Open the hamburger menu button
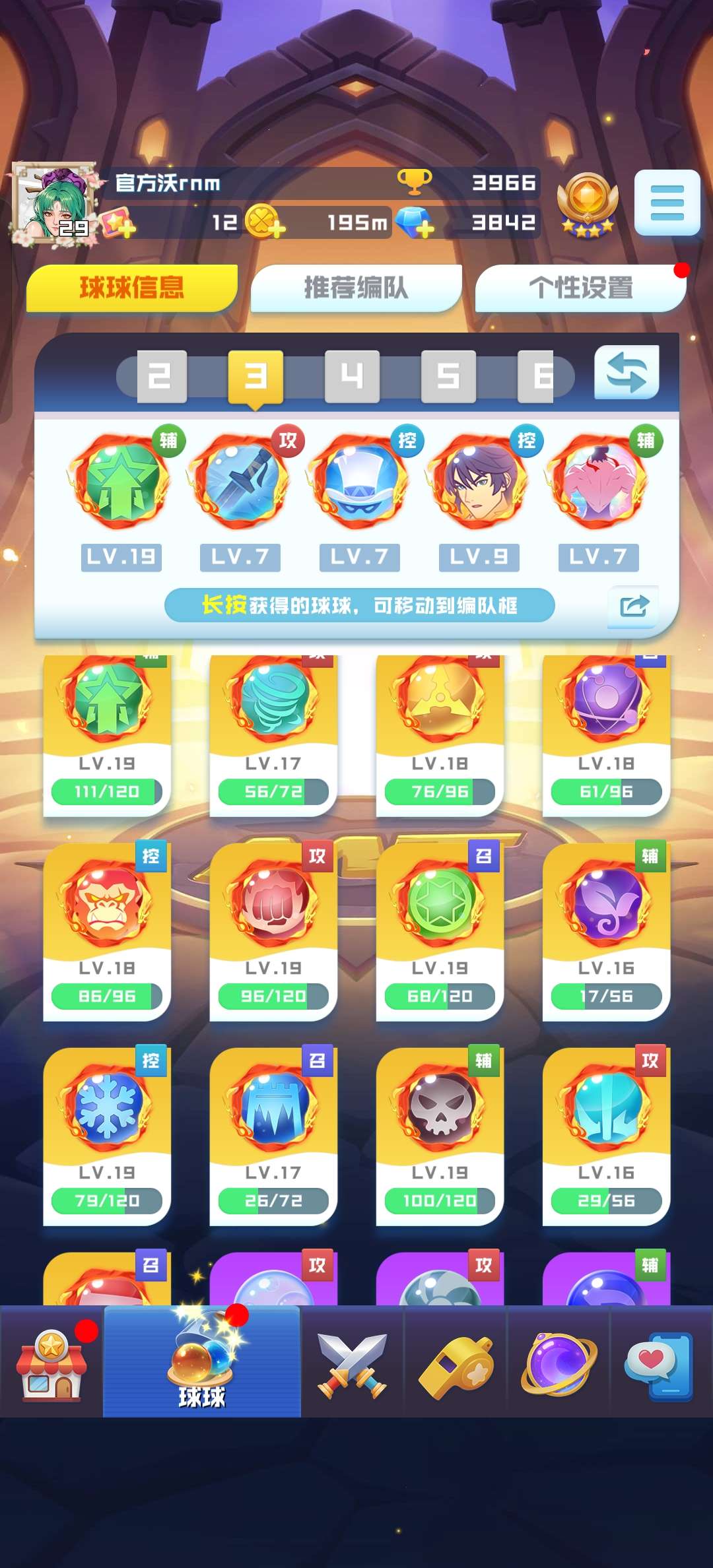713x1568 pixels. pos(667,203)
